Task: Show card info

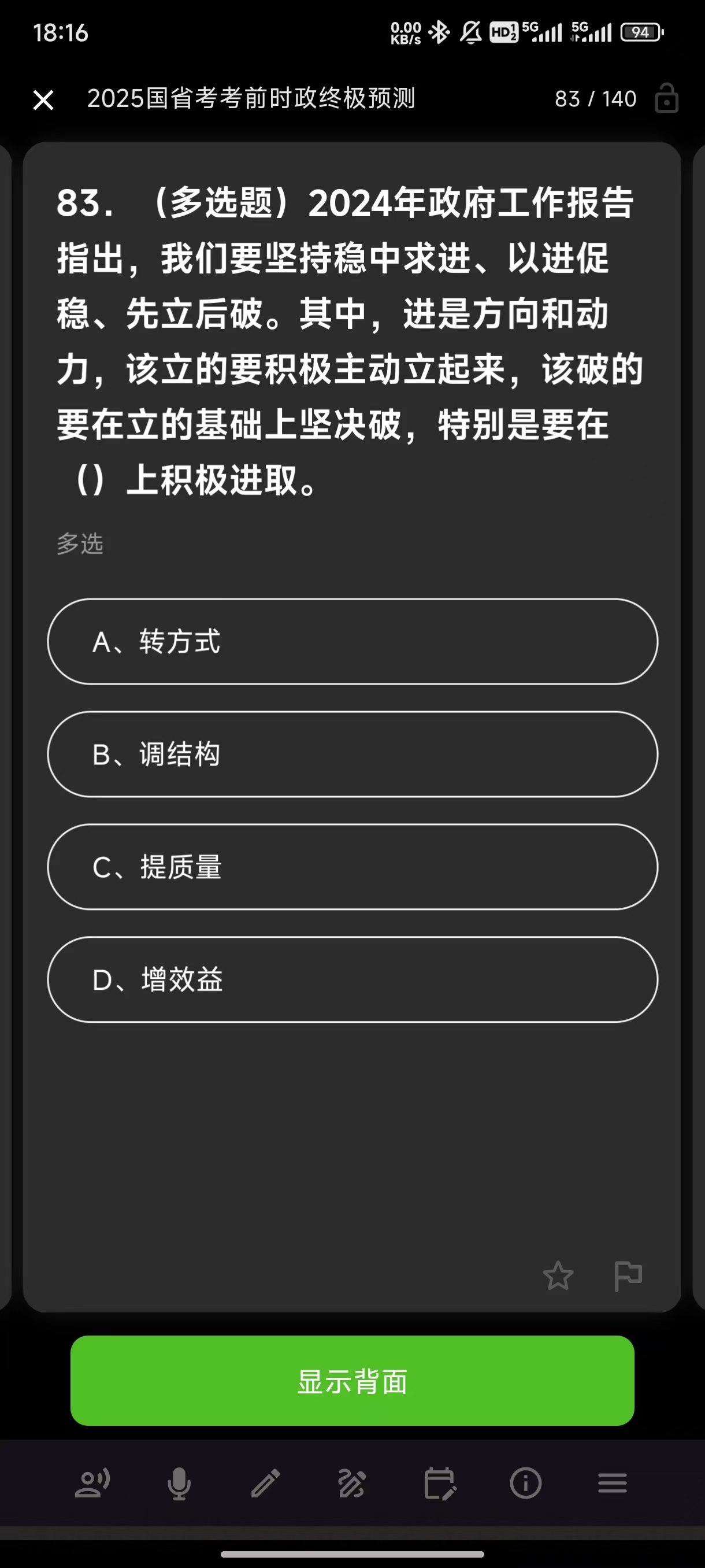Action: tap(525, 1484)
